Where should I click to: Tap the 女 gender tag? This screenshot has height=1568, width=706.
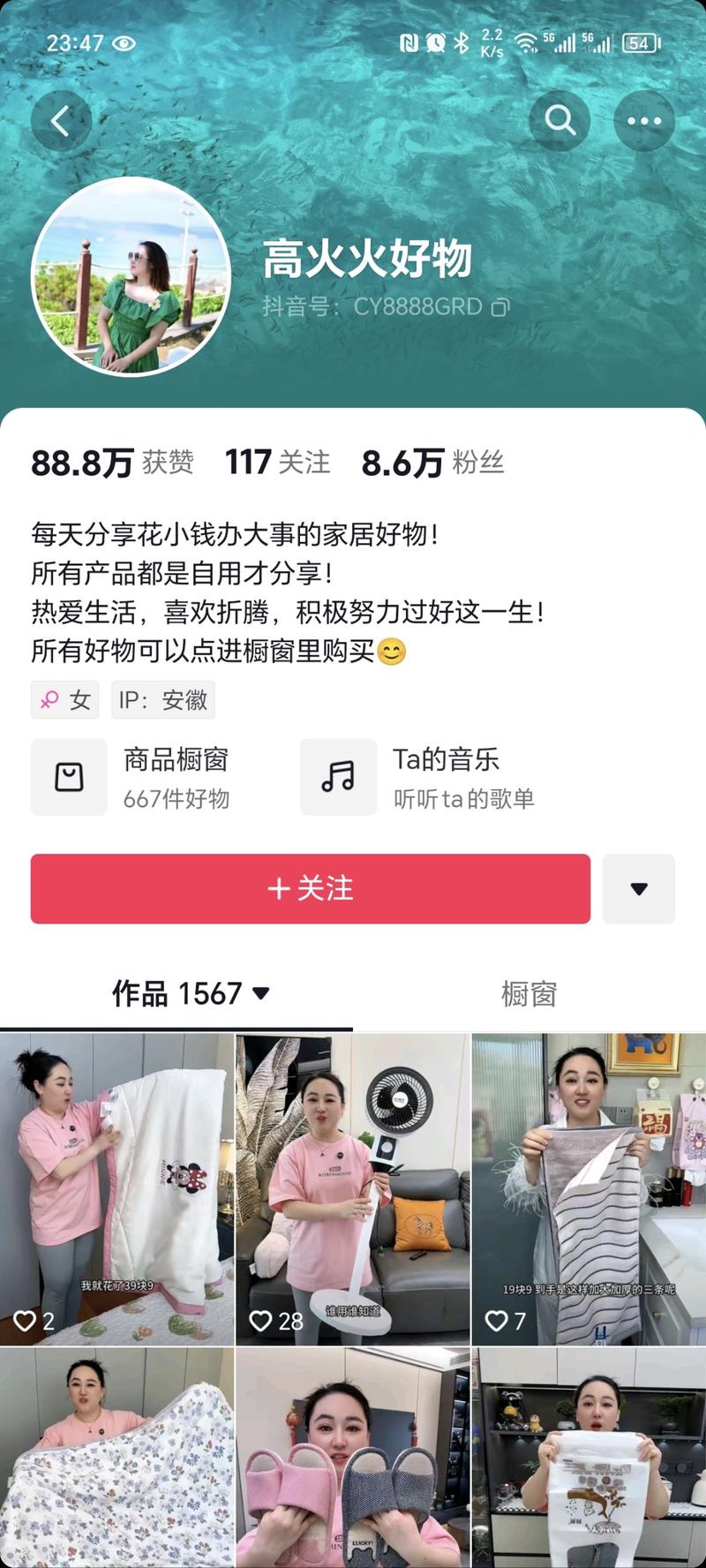(x=64, y=699)
